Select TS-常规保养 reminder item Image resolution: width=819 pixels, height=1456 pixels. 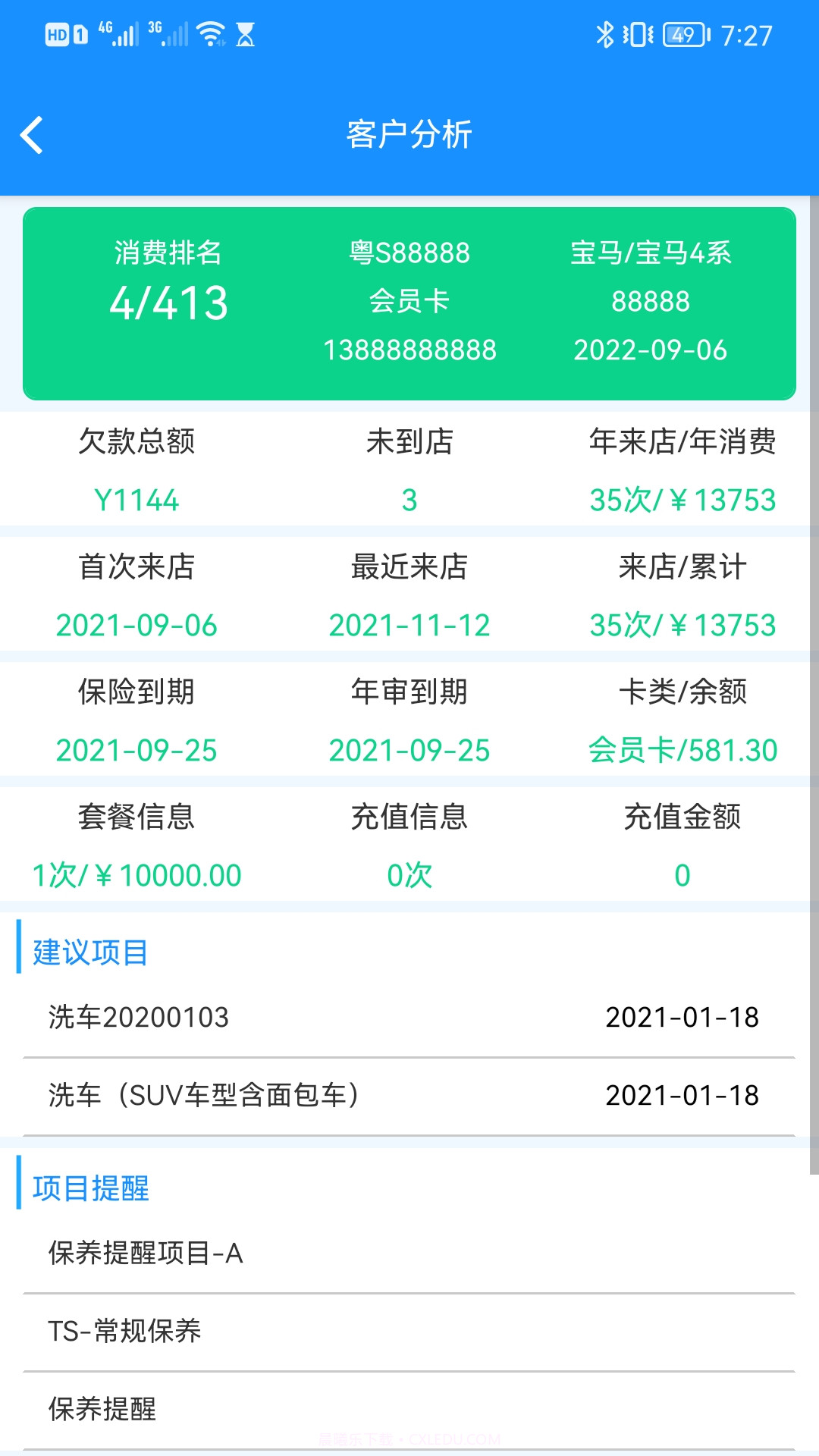(x=126, y=1331)
